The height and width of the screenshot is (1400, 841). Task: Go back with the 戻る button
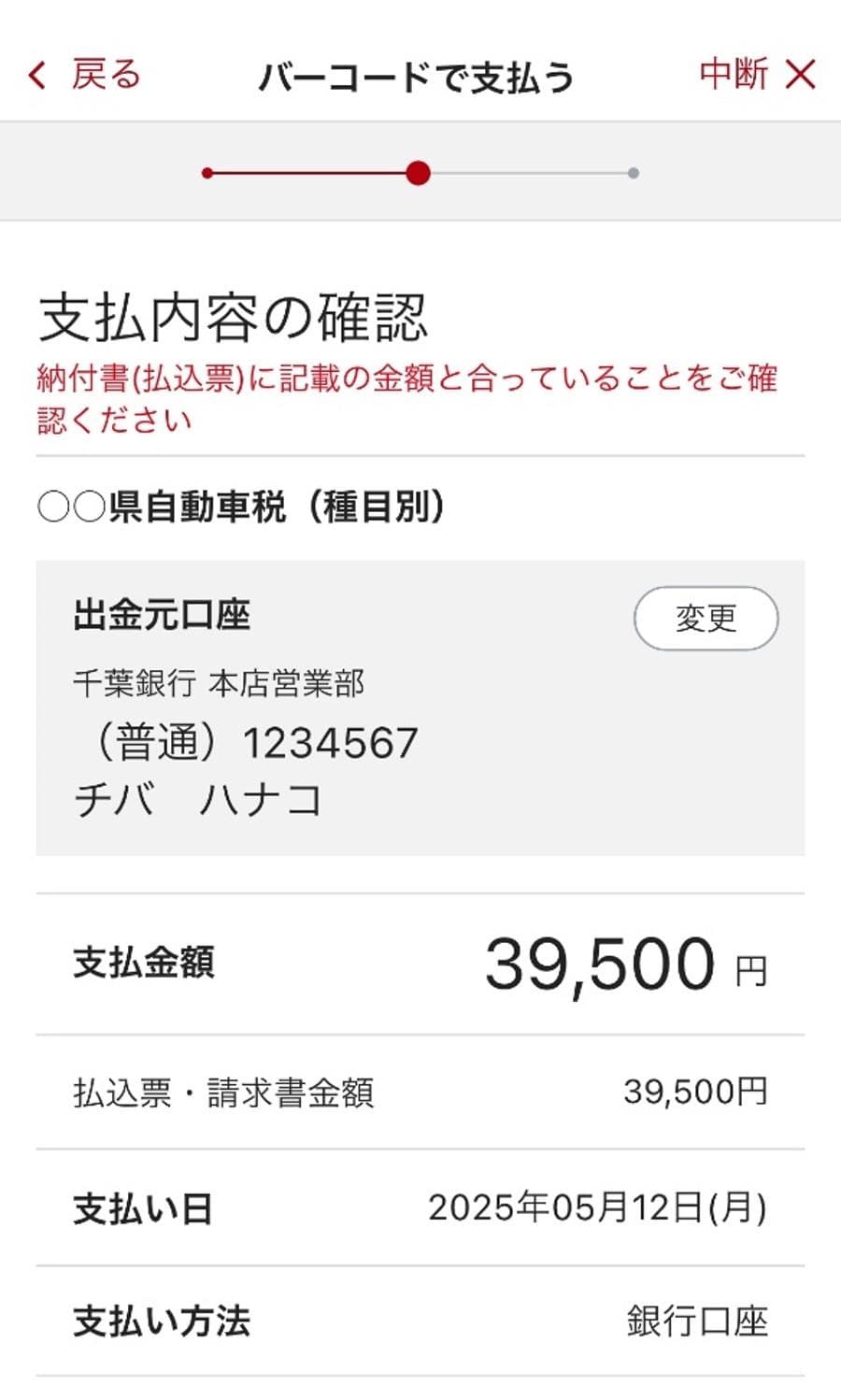86,75
